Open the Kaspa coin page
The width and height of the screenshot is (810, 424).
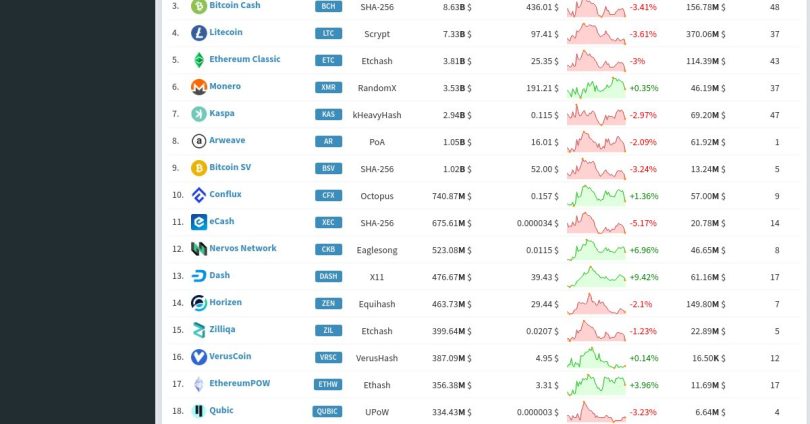pyautogui.click(x=222, y=113)
